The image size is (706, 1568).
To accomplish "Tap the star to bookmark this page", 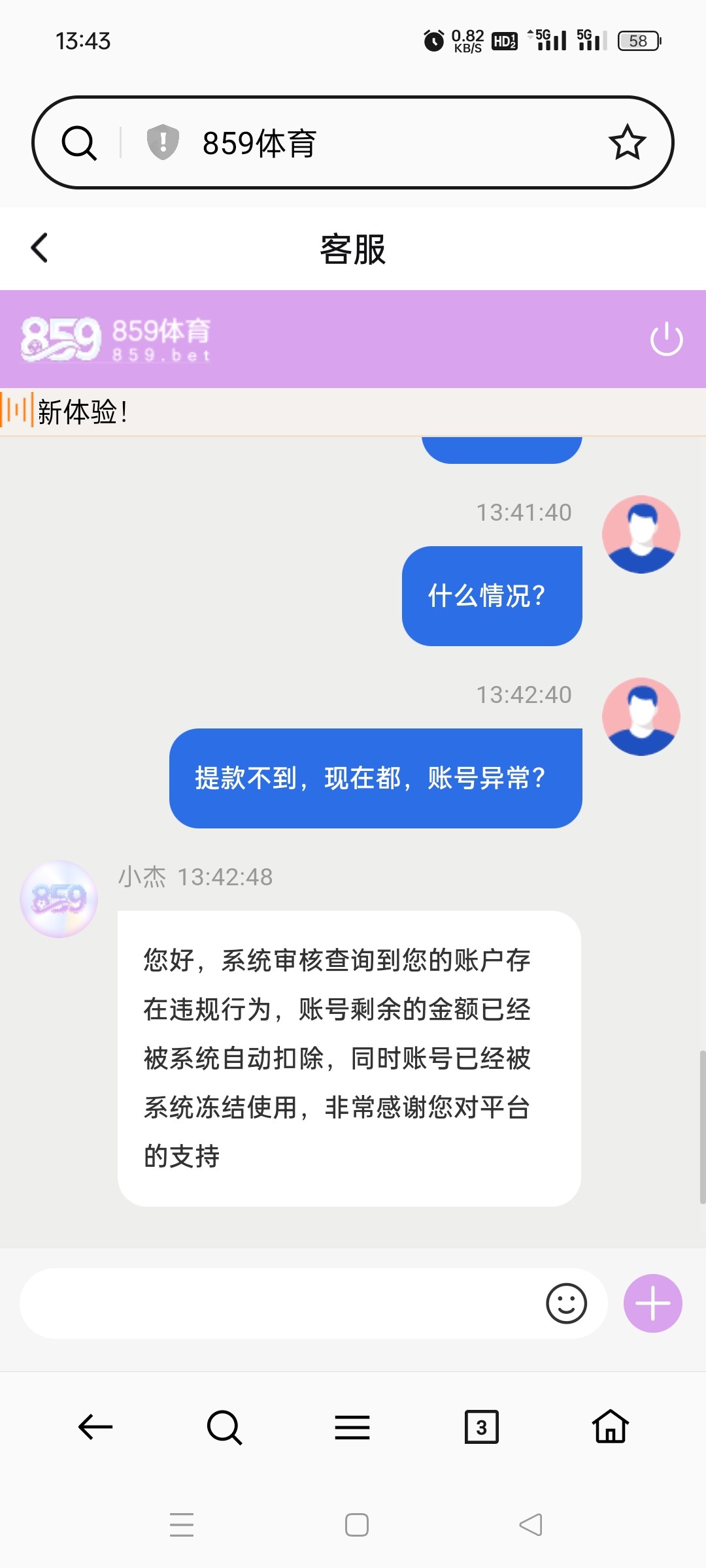I will pos(627,142).
